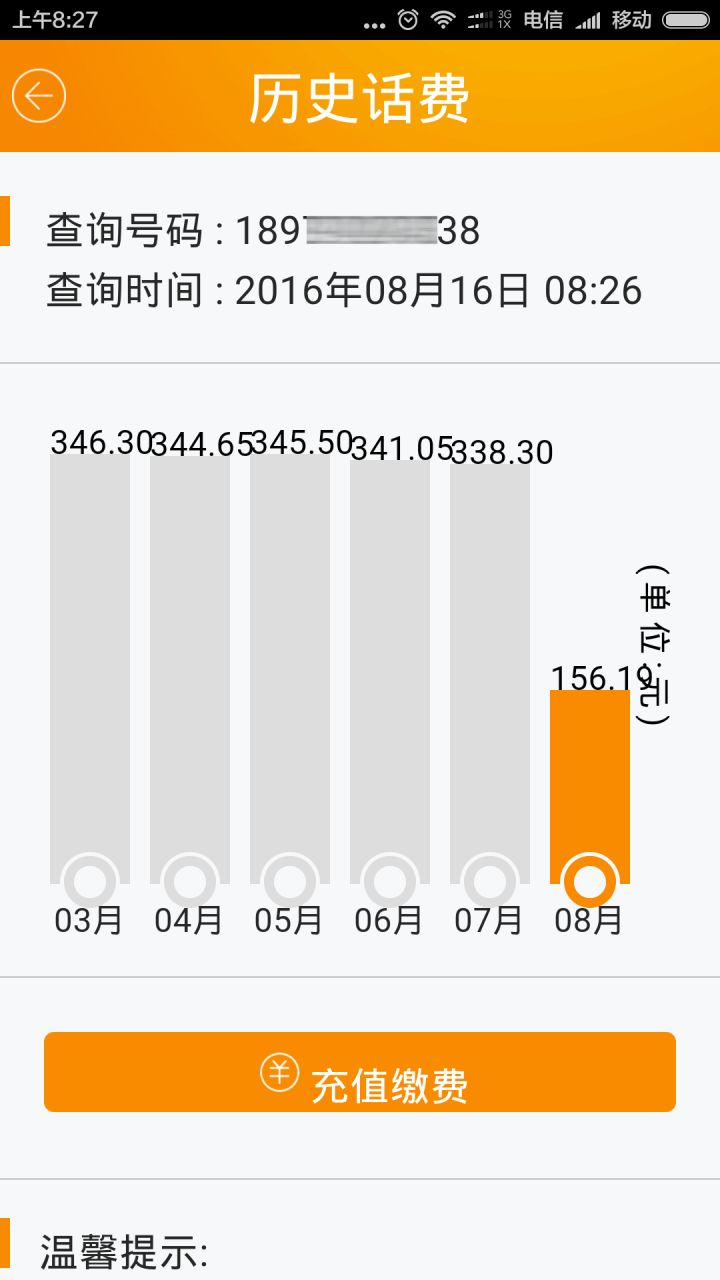
Task: Tap the 充值缴费 recharge button
Action: tap(360, 1072)
